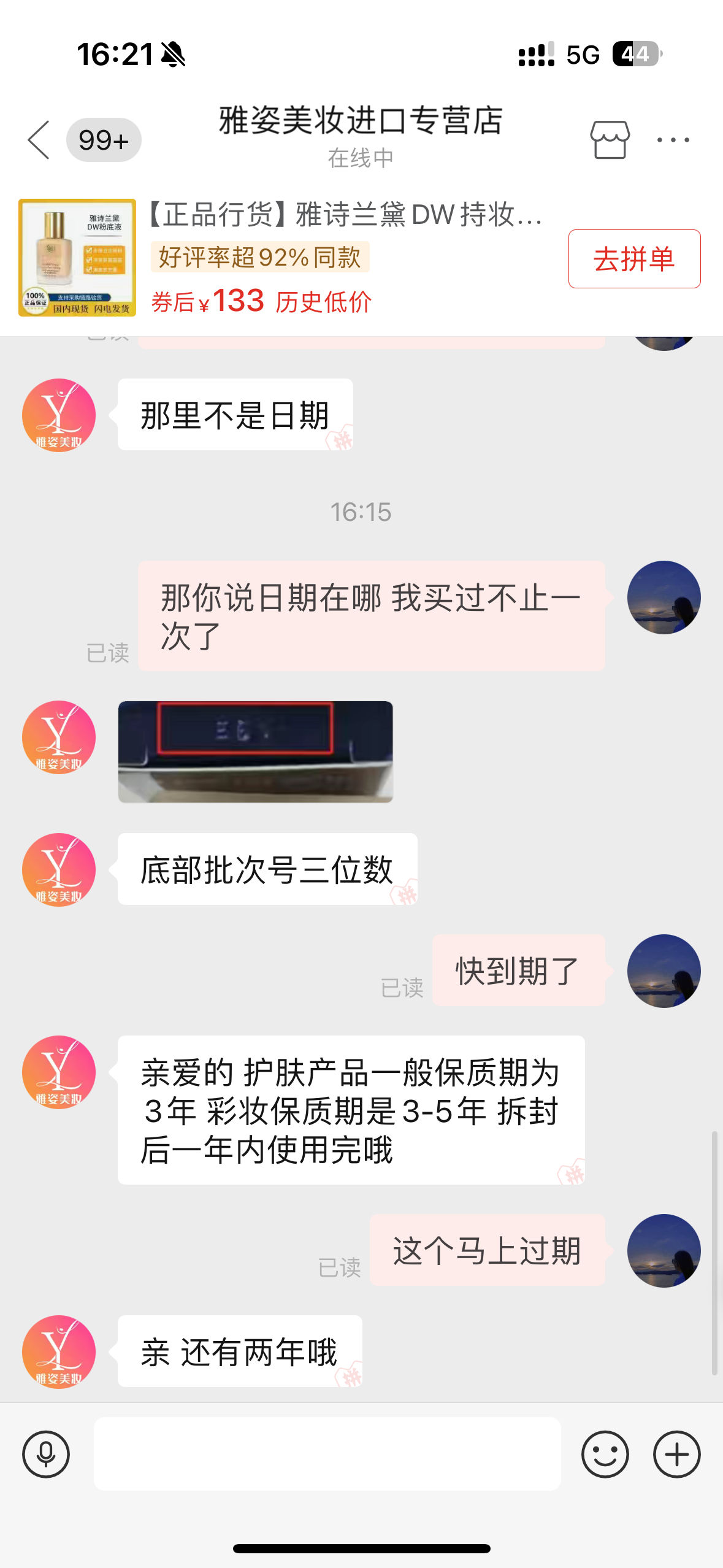723x1568 pixels.
Task: Open the seller avatar next to 那里不是日期
Action: tap(59, 415)
